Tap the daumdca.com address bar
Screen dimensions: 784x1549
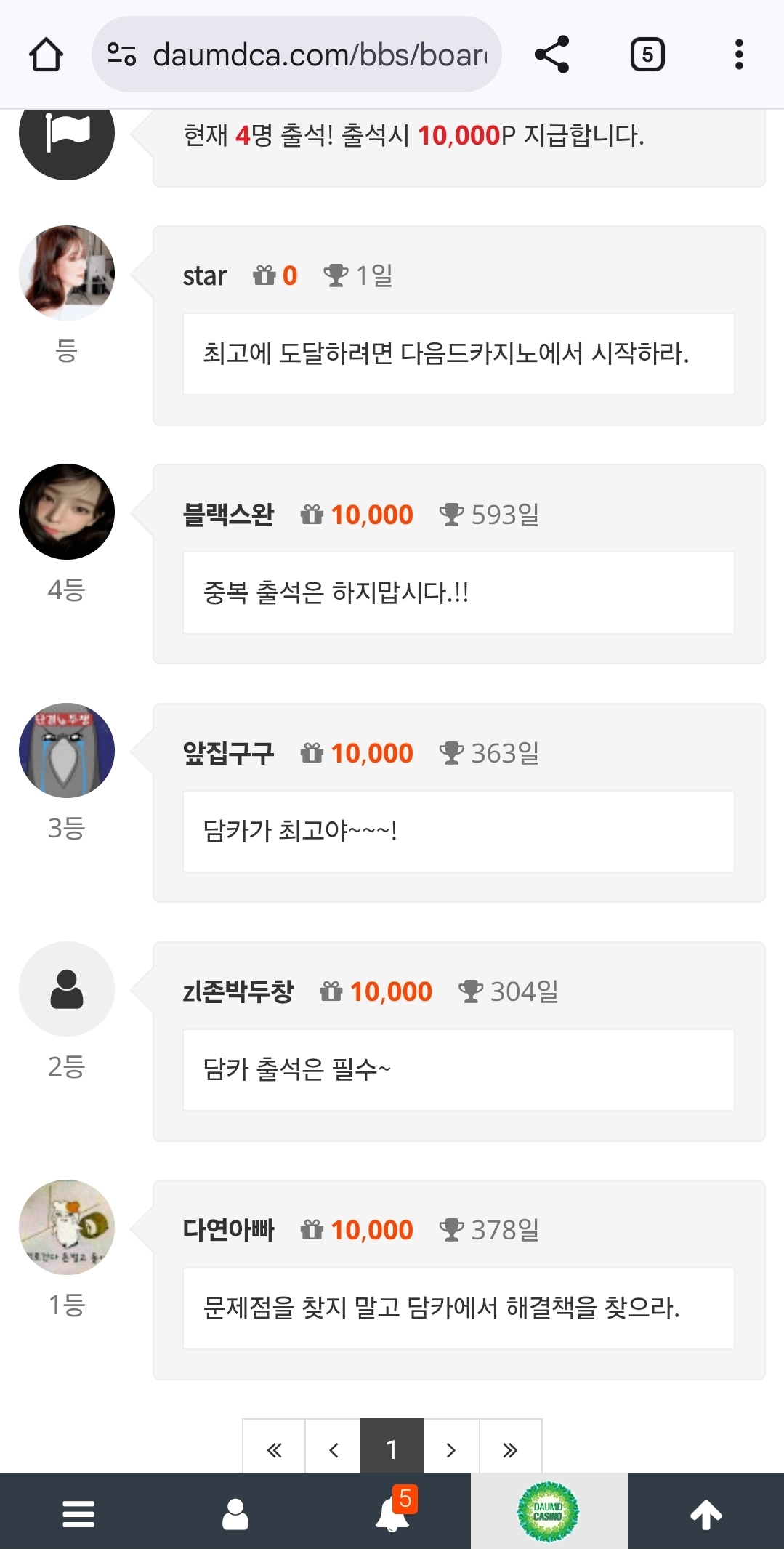click(x=296, y=55)
